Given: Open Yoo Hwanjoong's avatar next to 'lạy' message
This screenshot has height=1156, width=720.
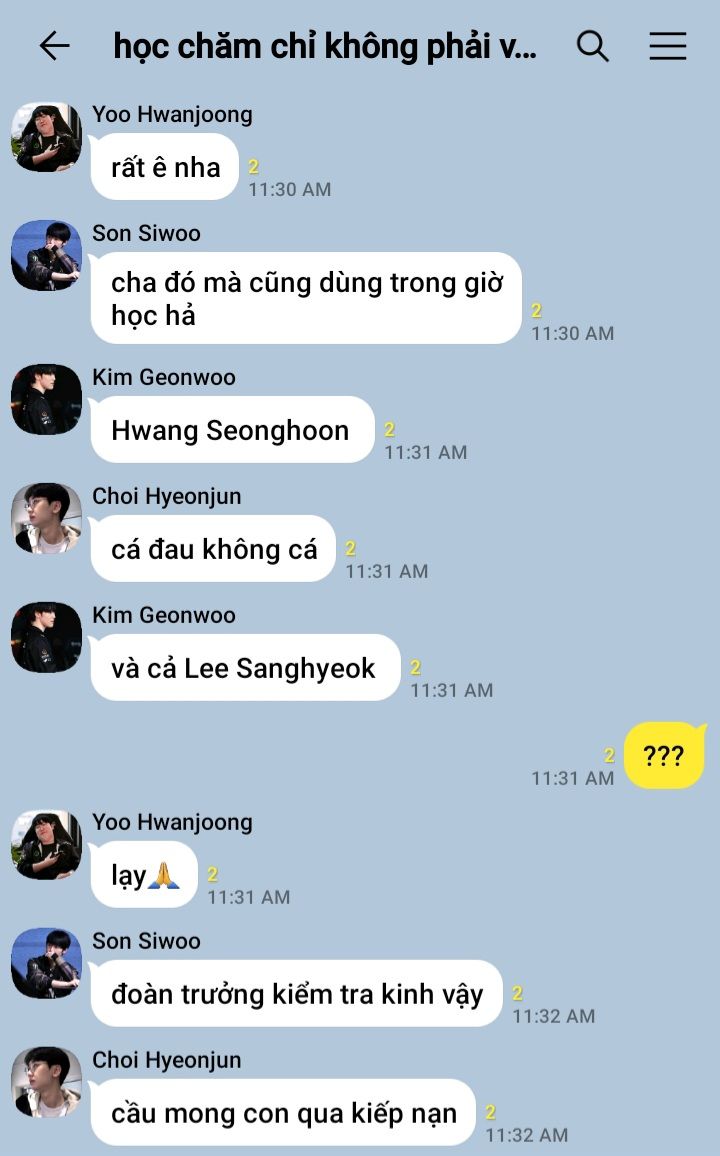Looking at the screenshot, I should 46,845.
